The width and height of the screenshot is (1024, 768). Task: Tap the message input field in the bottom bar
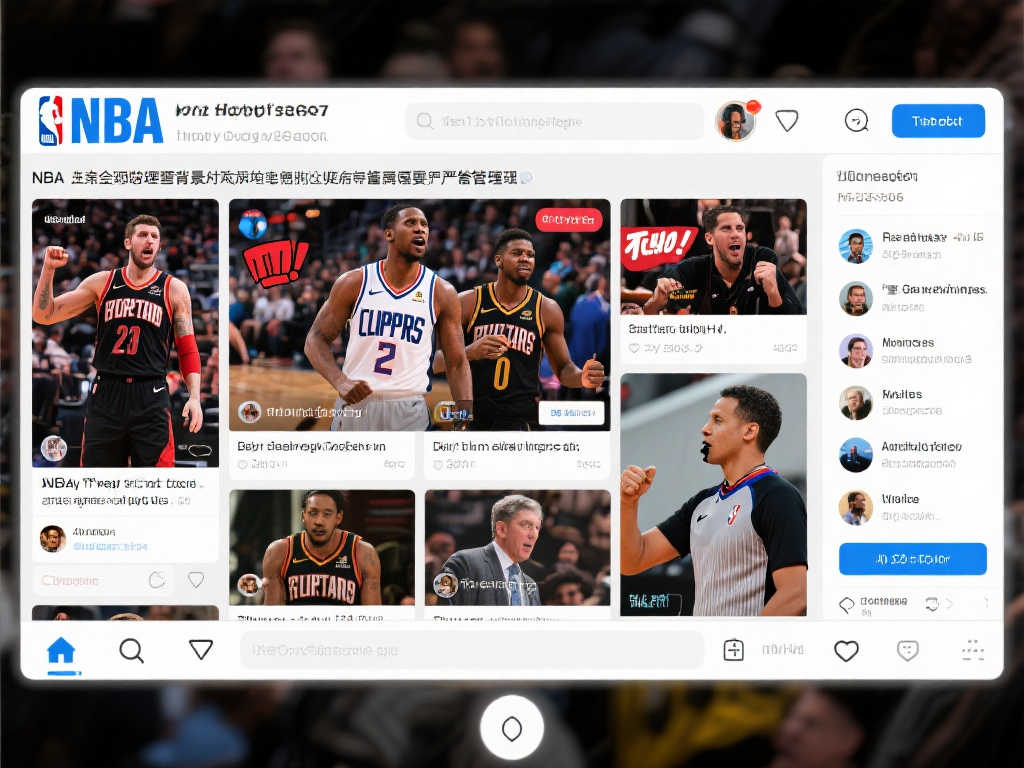click(x=472, y=650)
